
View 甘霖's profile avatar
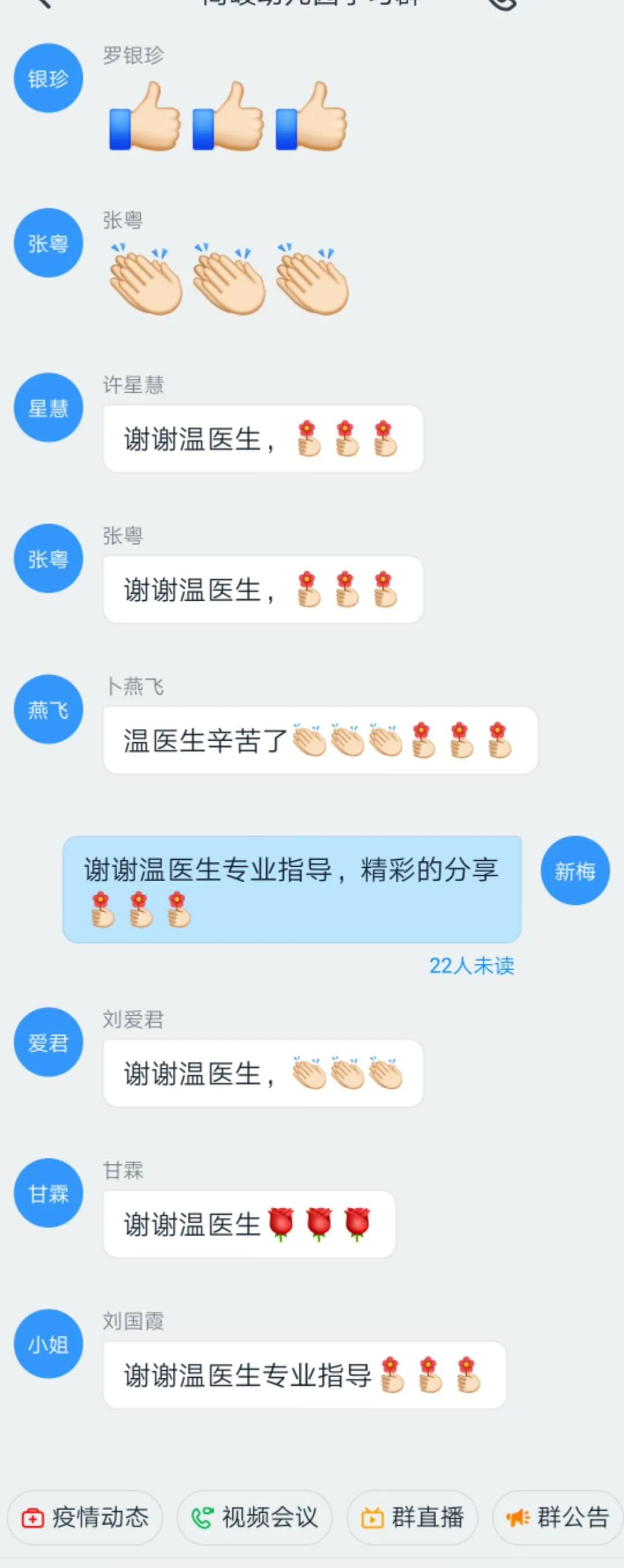pyautogui.click(x=49, y=1193)
